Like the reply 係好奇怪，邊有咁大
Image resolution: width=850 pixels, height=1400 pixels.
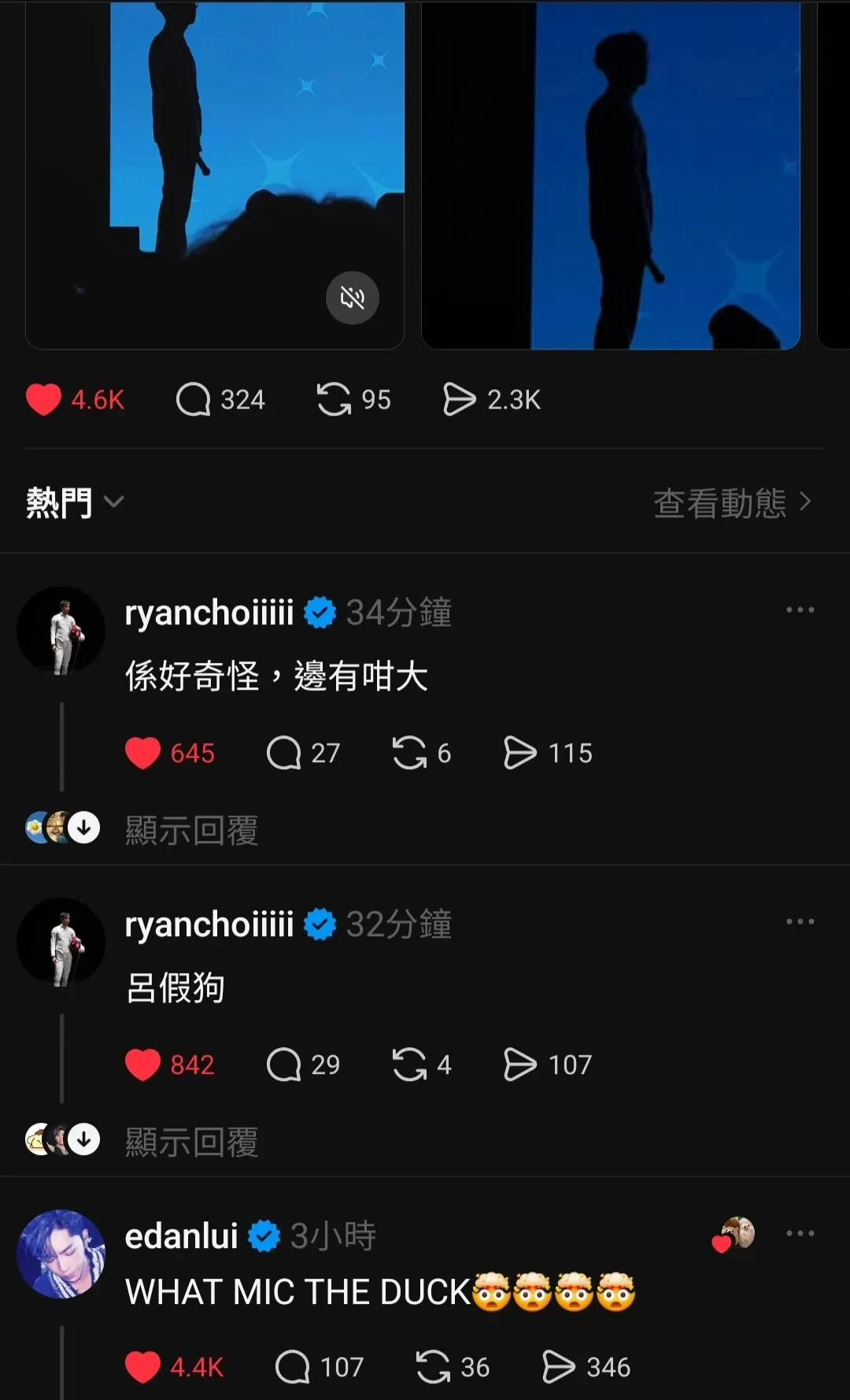[142, 753]
